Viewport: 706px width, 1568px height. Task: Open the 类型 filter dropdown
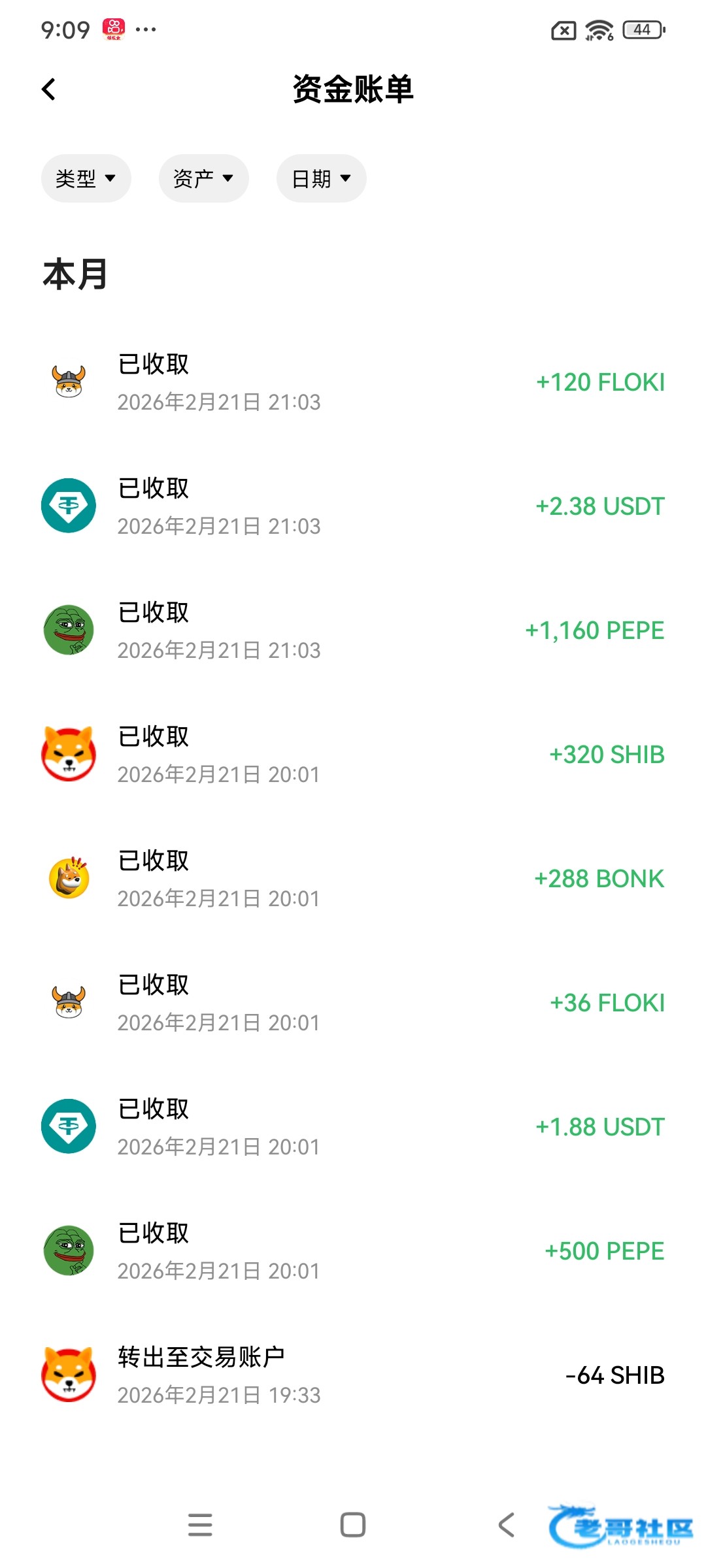(86, 178)
